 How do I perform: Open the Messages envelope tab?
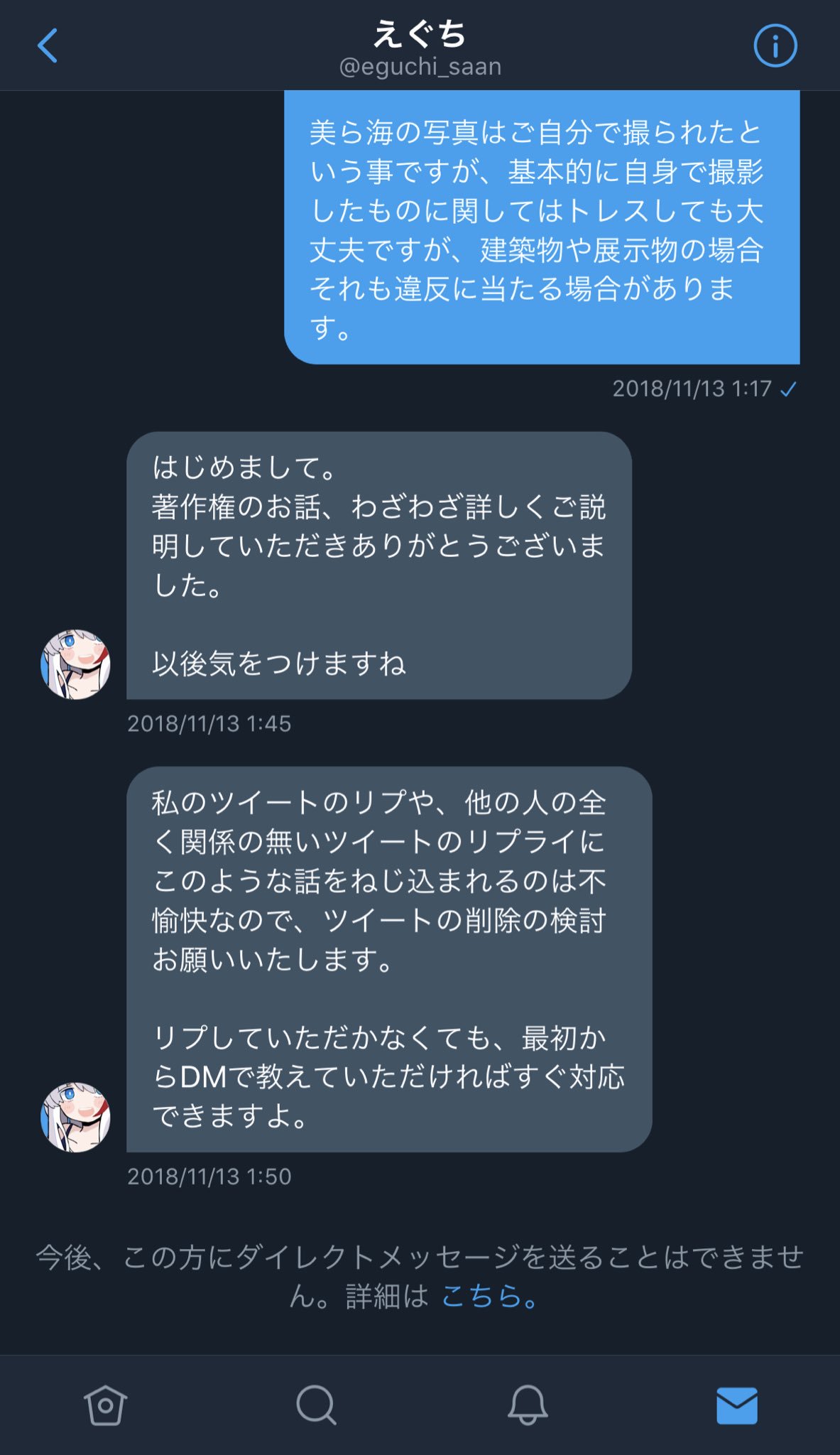click(737, 1405)
